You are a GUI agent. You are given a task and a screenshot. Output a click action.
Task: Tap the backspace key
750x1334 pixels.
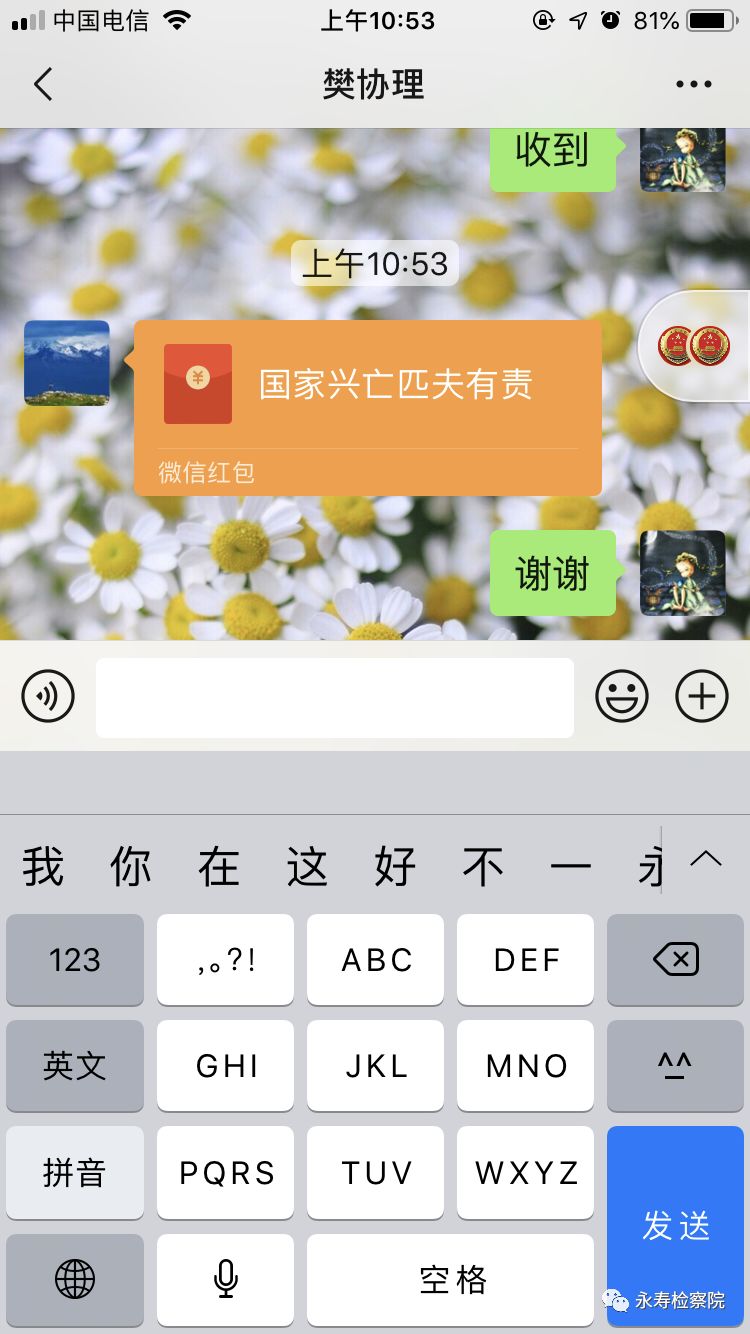pyautogui.click(x=675, y=960)
